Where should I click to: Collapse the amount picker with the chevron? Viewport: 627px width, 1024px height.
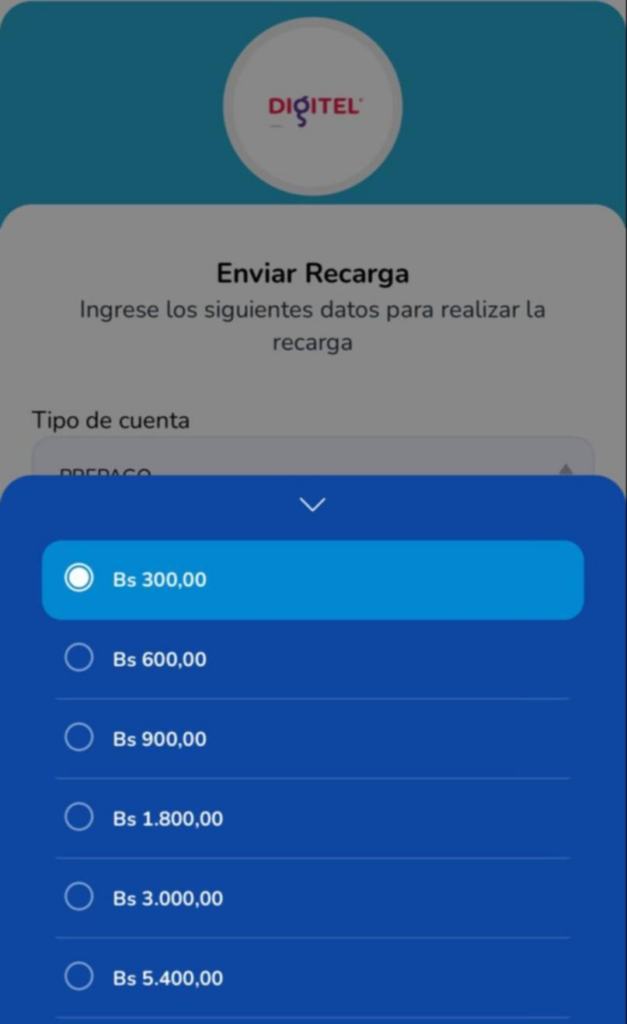pyautogui.click(x=313, y=505)
